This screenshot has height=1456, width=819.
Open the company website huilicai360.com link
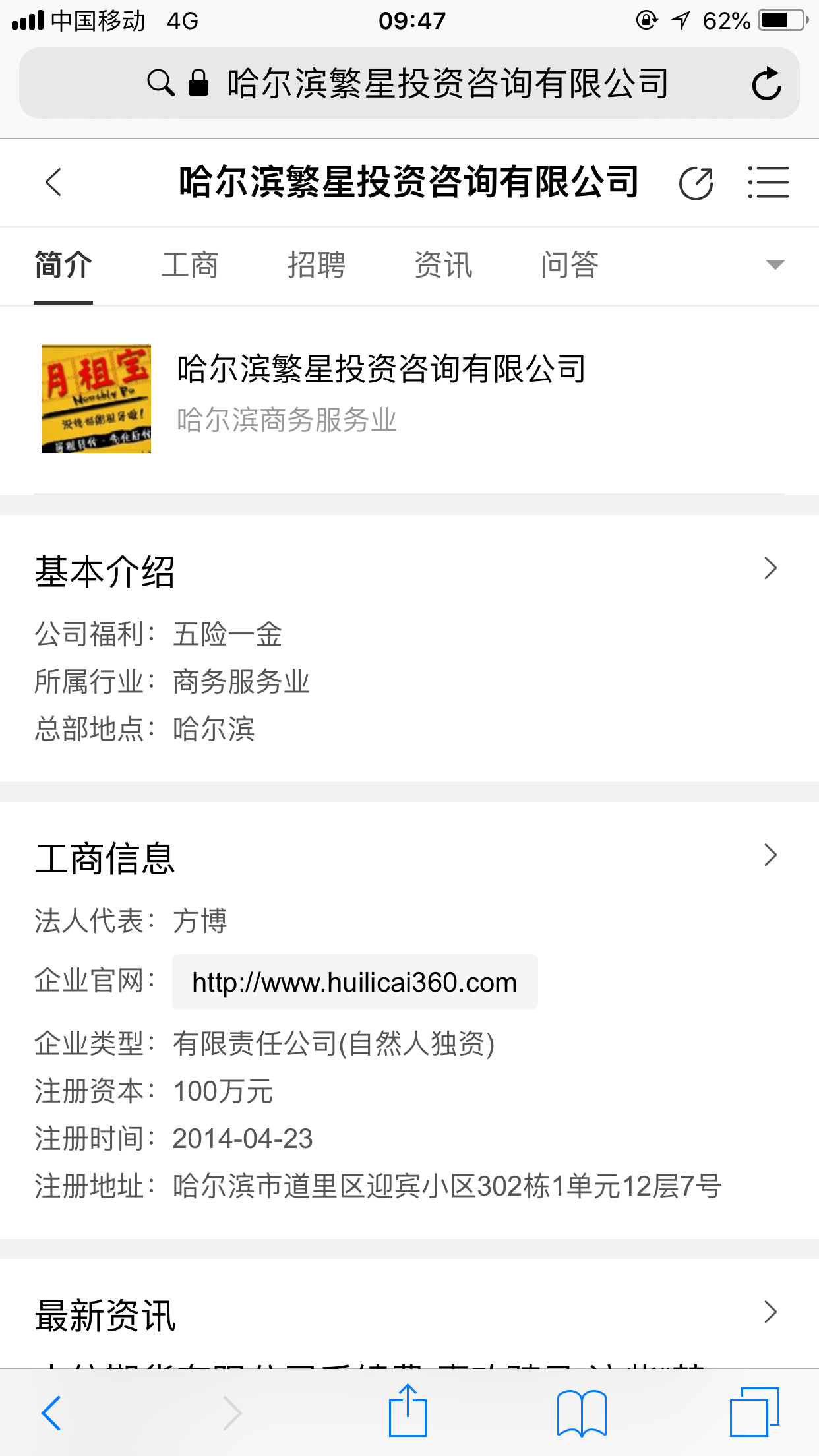point(355,982)
